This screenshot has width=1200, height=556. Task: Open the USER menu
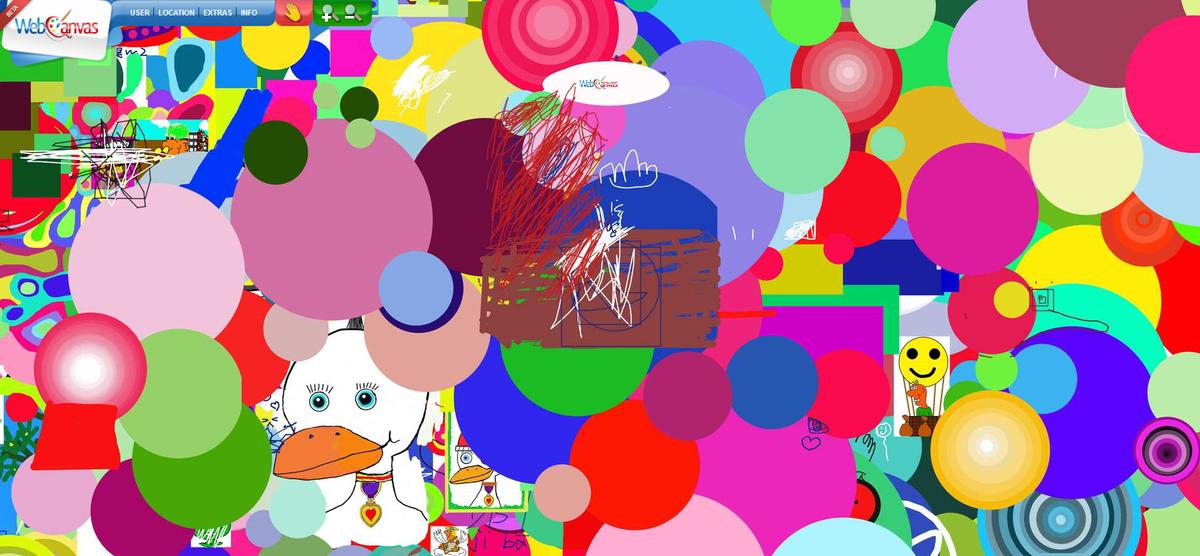(140, 13)
